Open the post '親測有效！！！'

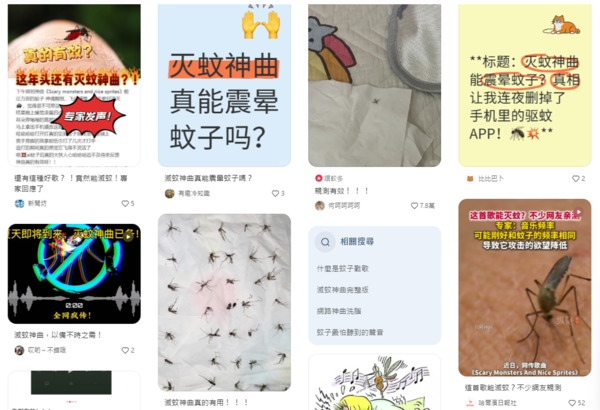(374, 85)
